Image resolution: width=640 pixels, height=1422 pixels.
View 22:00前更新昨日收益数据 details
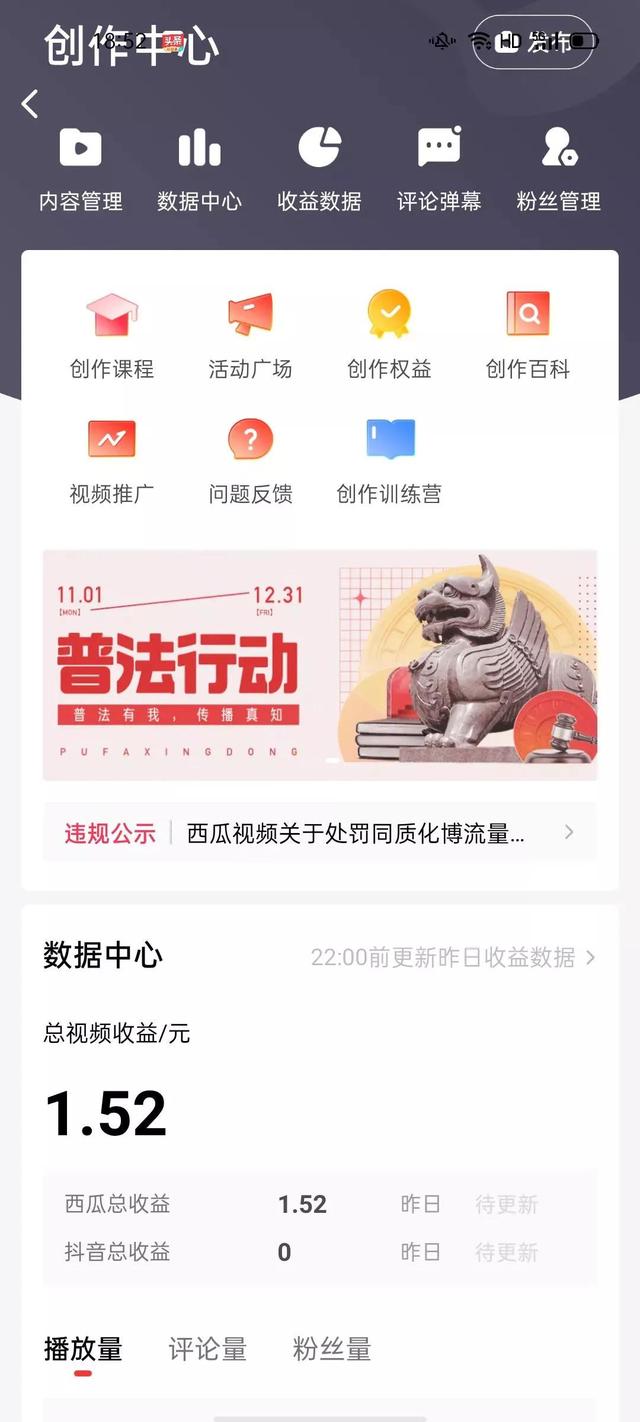pyautogui.click(x=452, y=957)
